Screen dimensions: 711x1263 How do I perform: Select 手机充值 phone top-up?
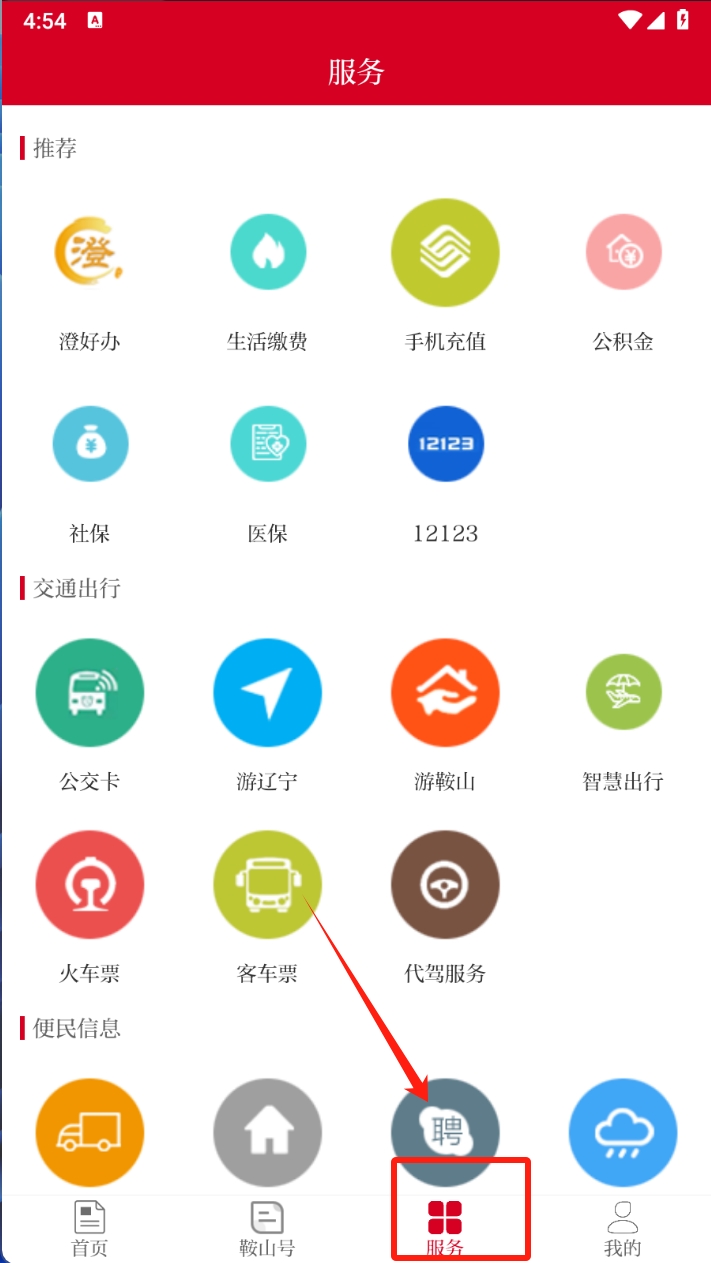(x=445, y=253)
